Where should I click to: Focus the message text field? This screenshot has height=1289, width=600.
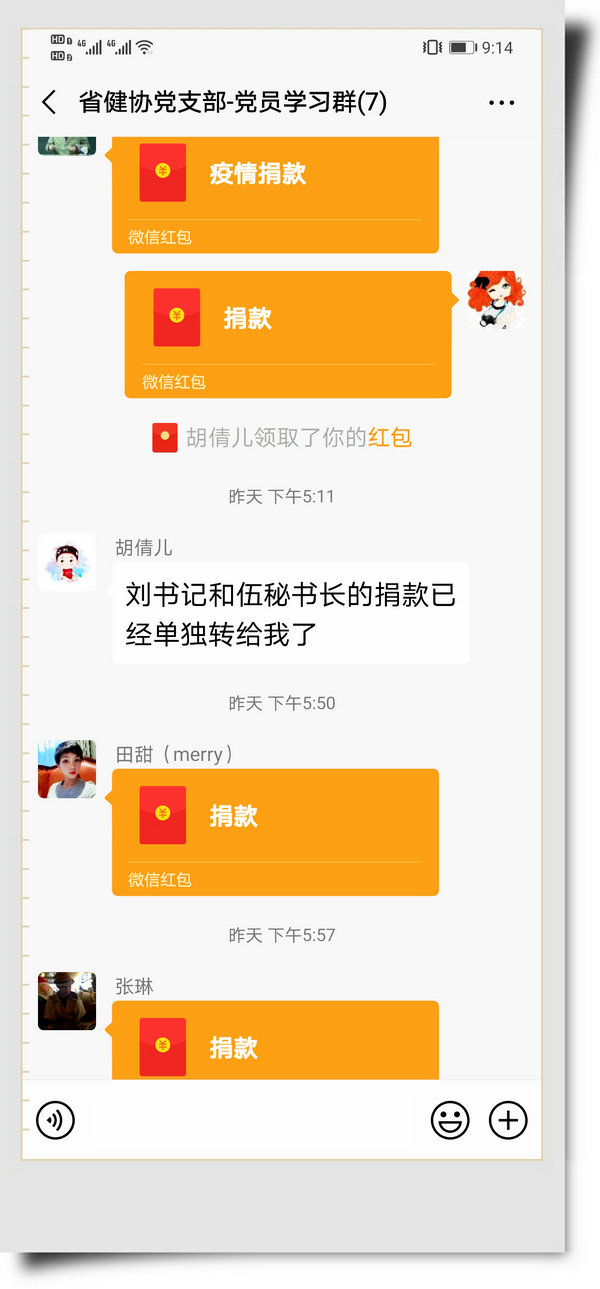point(250,1119)
